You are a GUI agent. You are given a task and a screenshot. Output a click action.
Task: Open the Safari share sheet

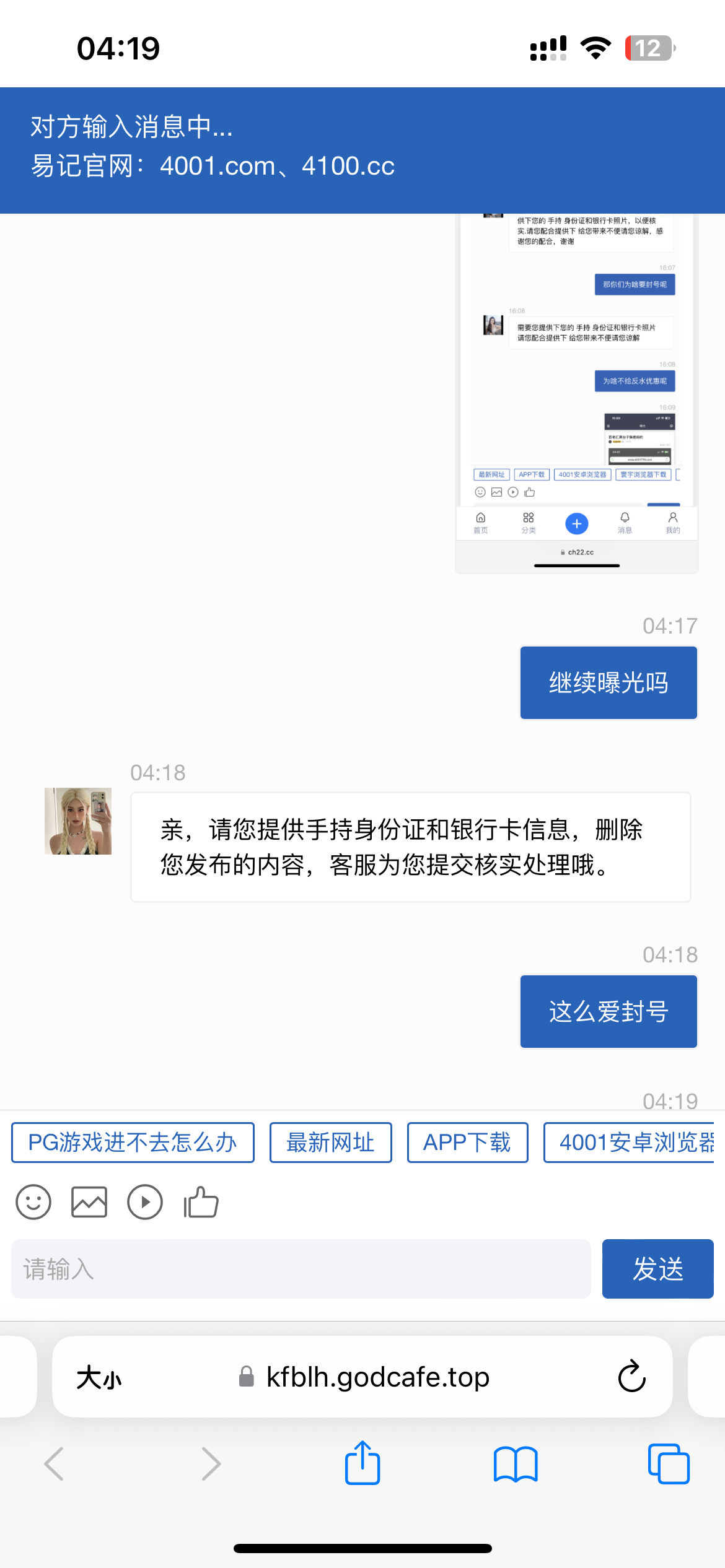tap(362, 1463)
